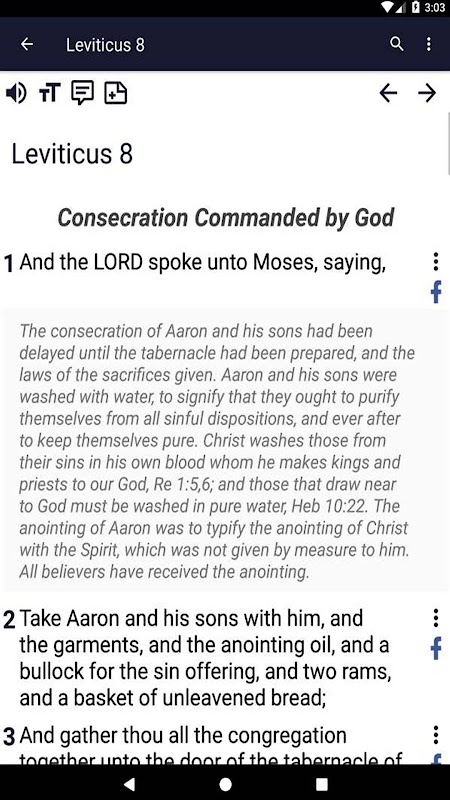This screenshot has height=800, width=450.
Task: Open options menu for verse 2
Action: pyautogui.click(x=435, y=618)
